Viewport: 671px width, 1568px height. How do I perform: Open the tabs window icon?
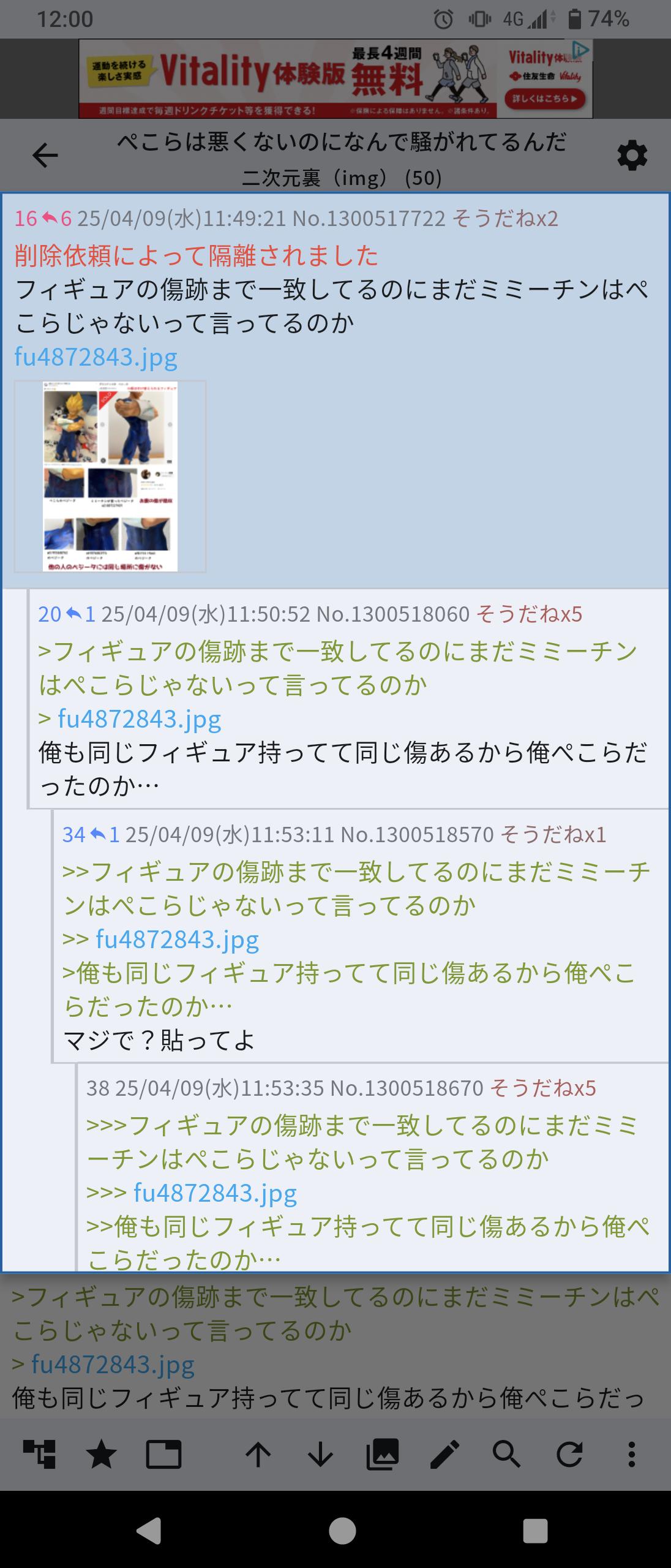point(163,1454)
